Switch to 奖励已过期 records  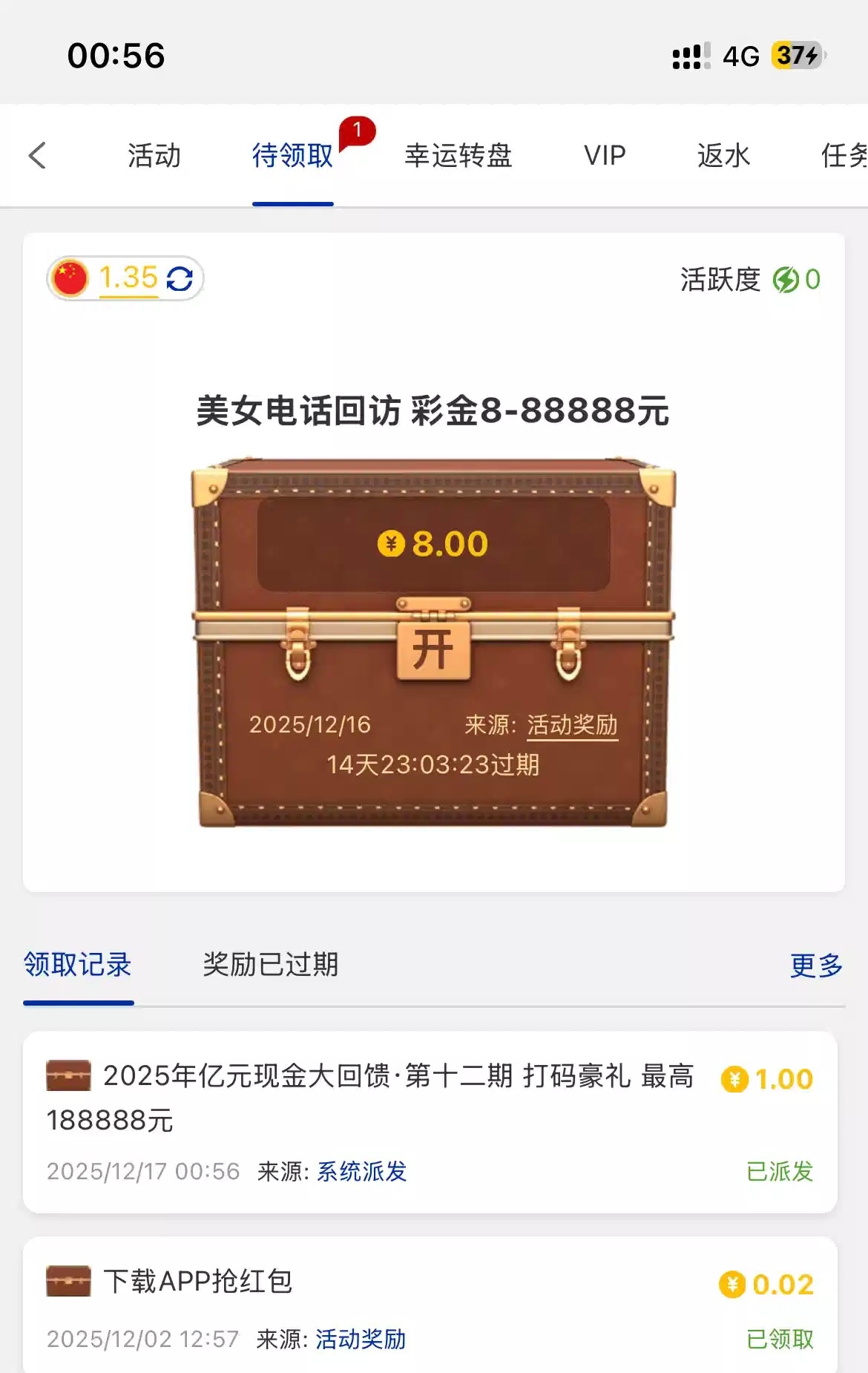tap(270, 965)
